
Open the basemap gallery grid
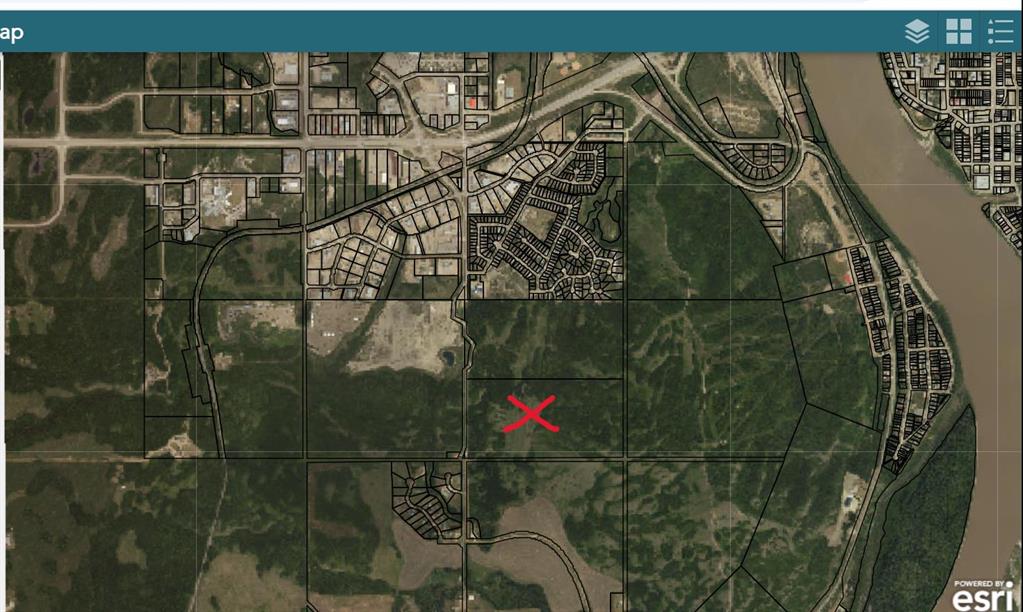click(x=959, y=32)
